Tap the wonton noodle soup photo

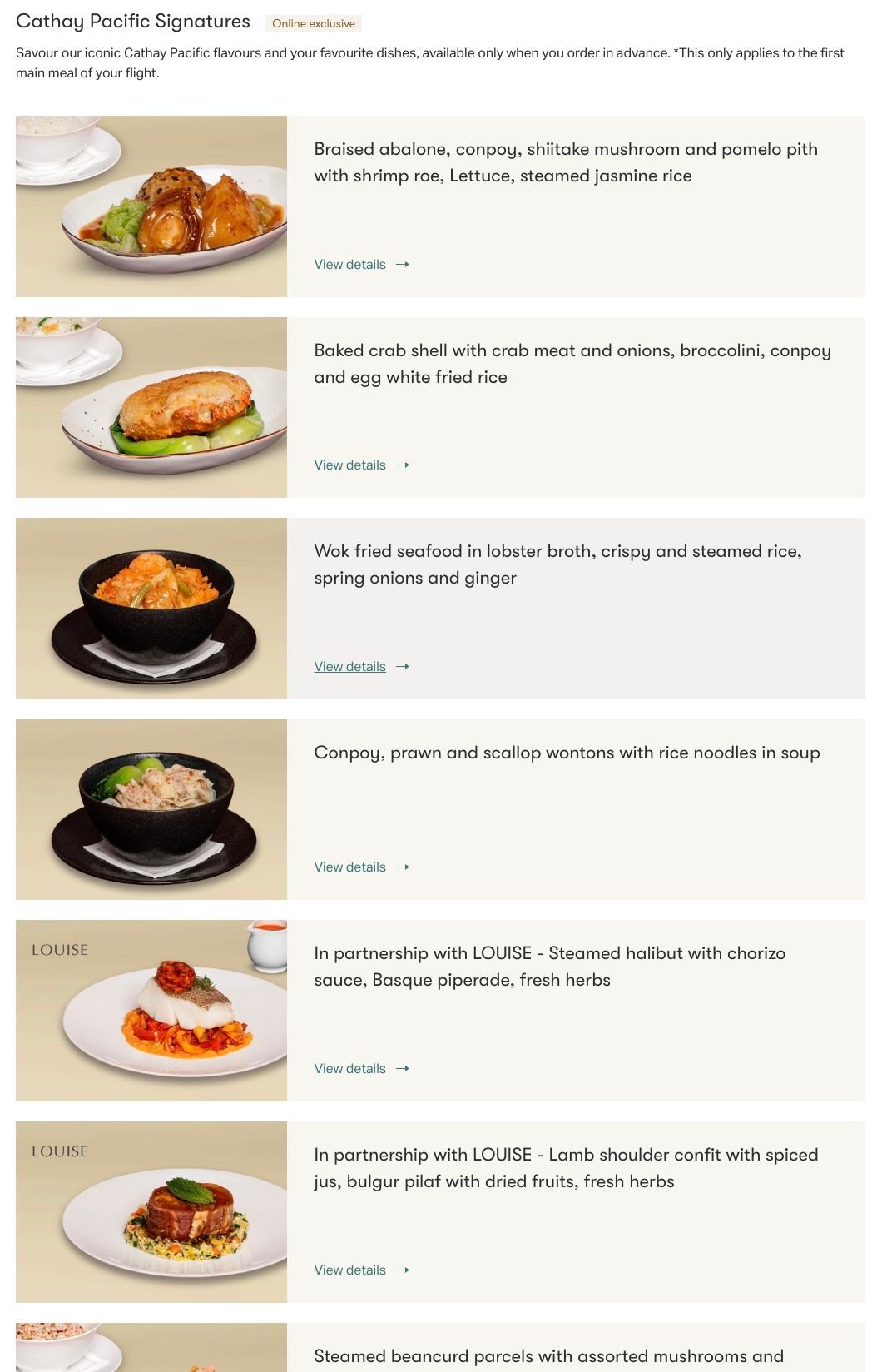click(x=151, y=809)
